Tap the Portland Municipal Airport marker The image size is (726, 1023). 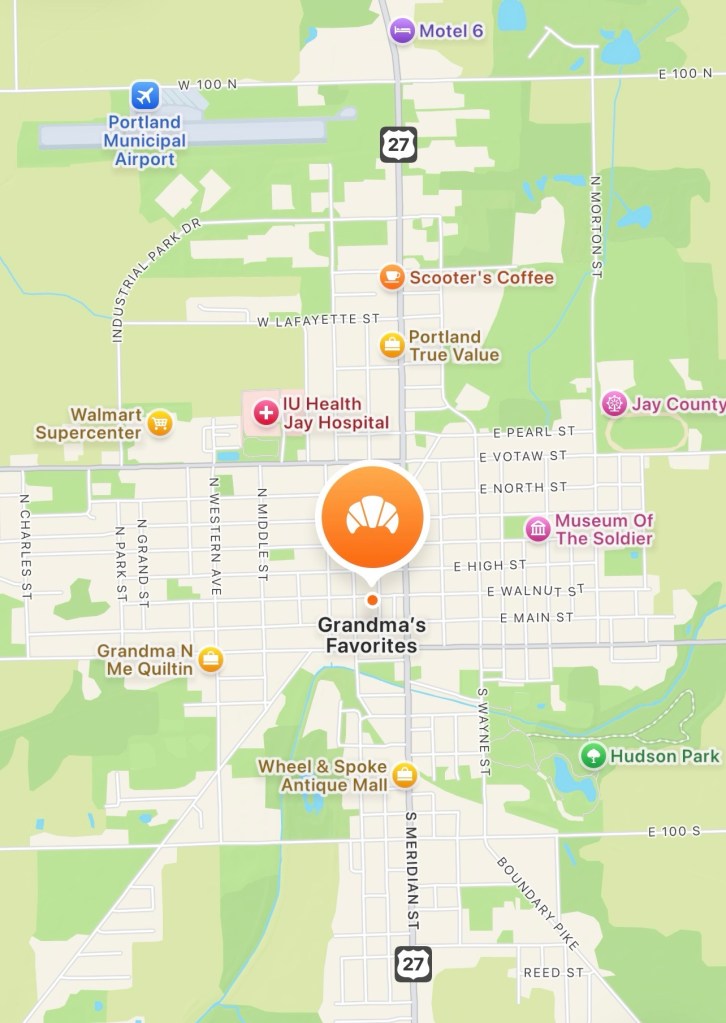coord(145,97)
